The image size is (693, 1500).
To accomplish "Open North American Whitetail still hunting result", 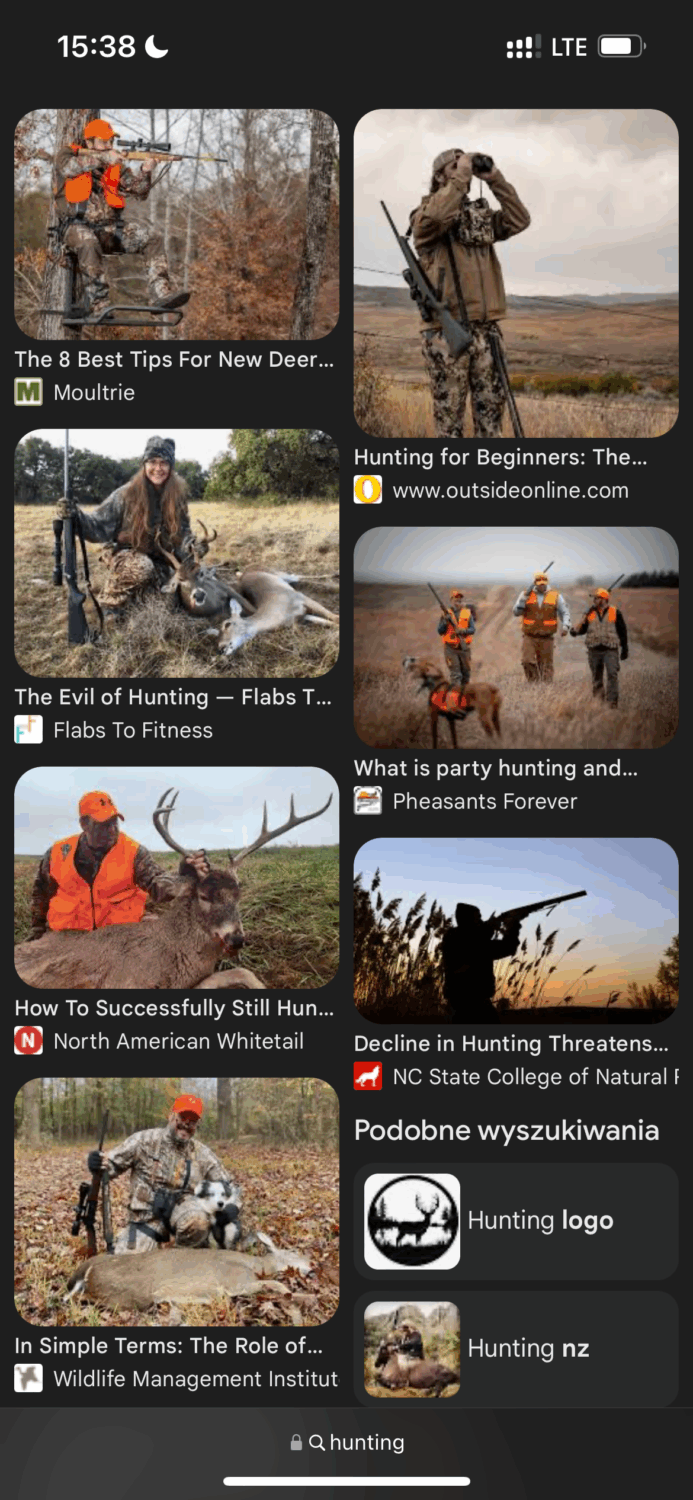I will pos(176,877).
